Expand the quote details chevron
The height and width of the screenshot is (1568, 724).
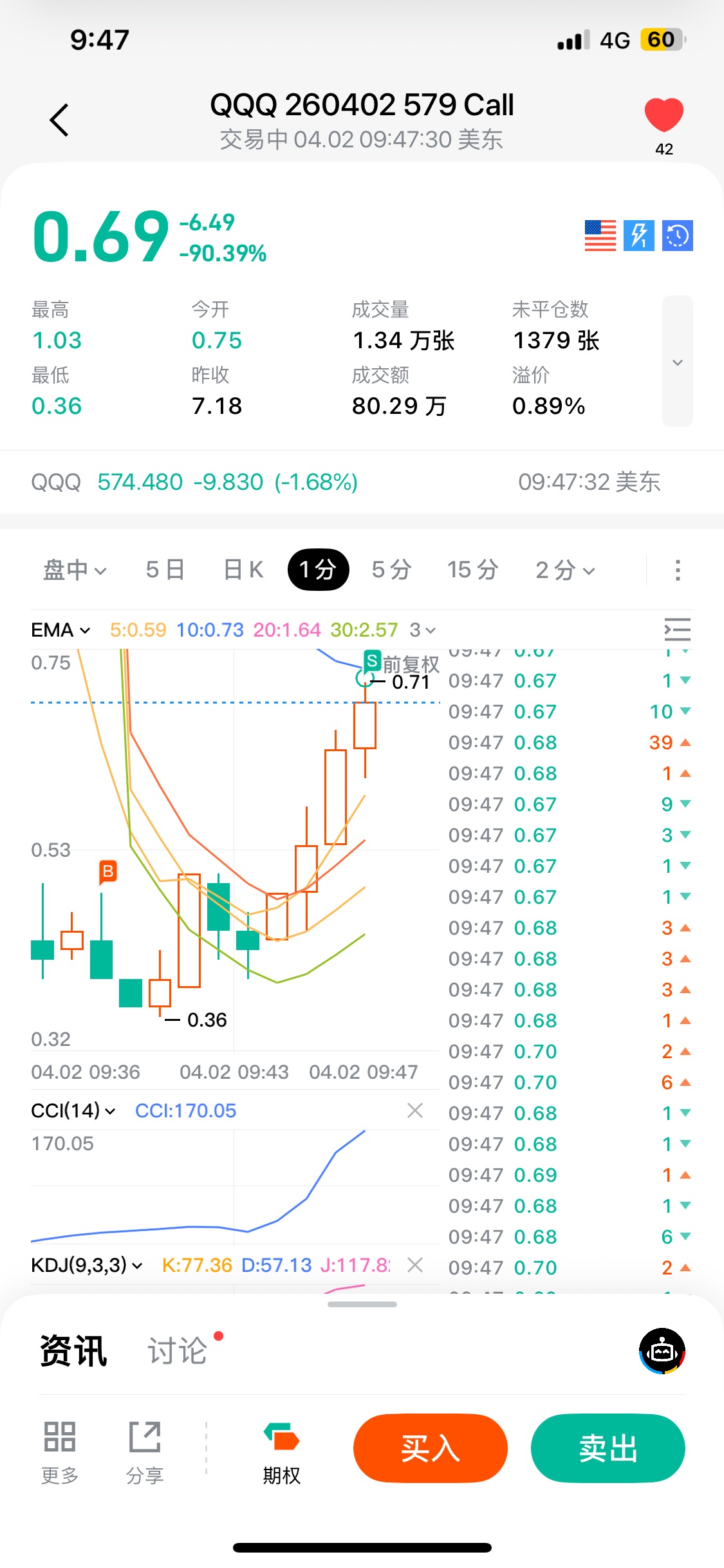click(677, 362)
